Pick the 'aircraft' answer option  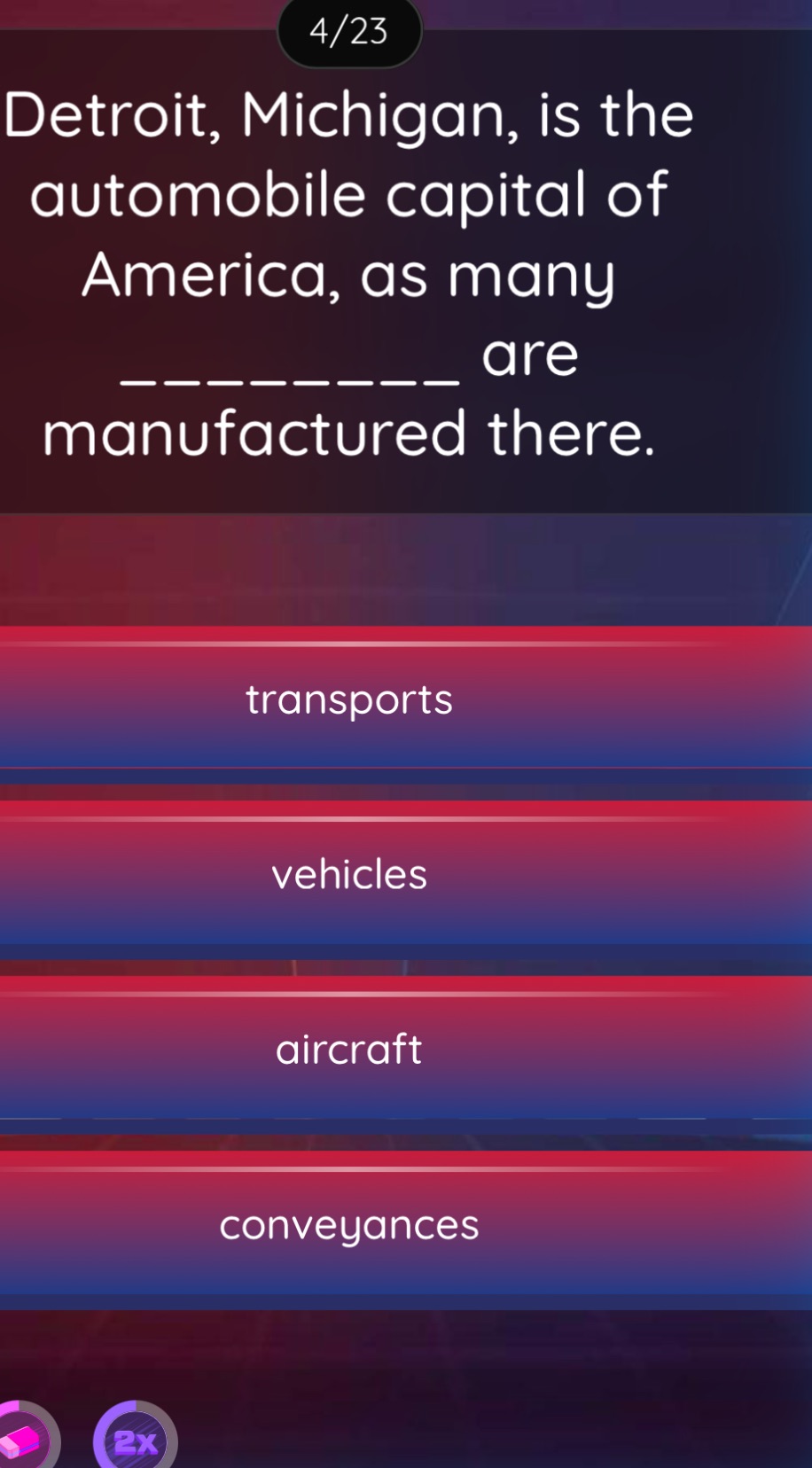point(406,1048)
